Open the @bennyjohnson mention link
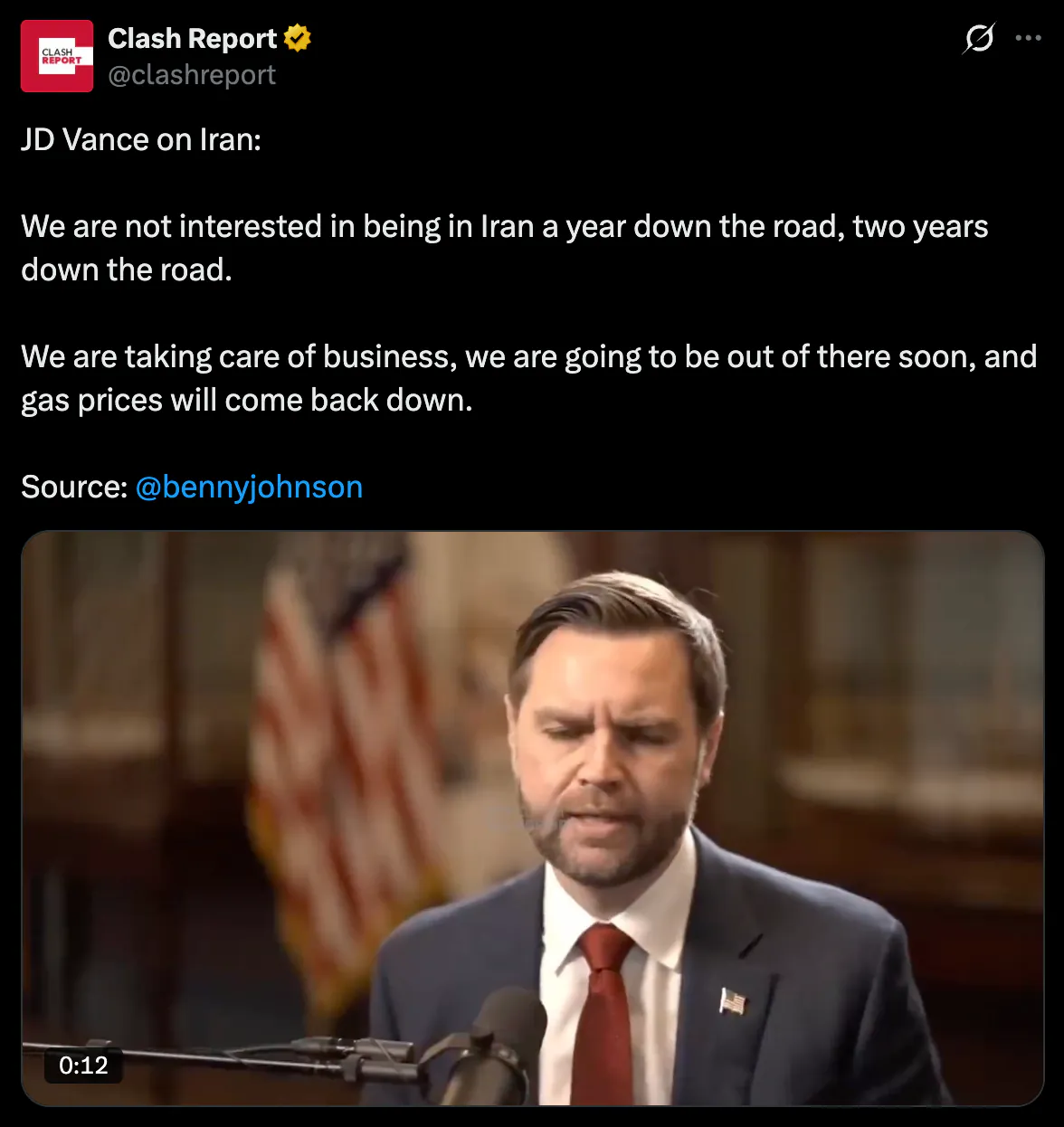The height and width of the screenshot is (1127, 1064). coord(249,487)
